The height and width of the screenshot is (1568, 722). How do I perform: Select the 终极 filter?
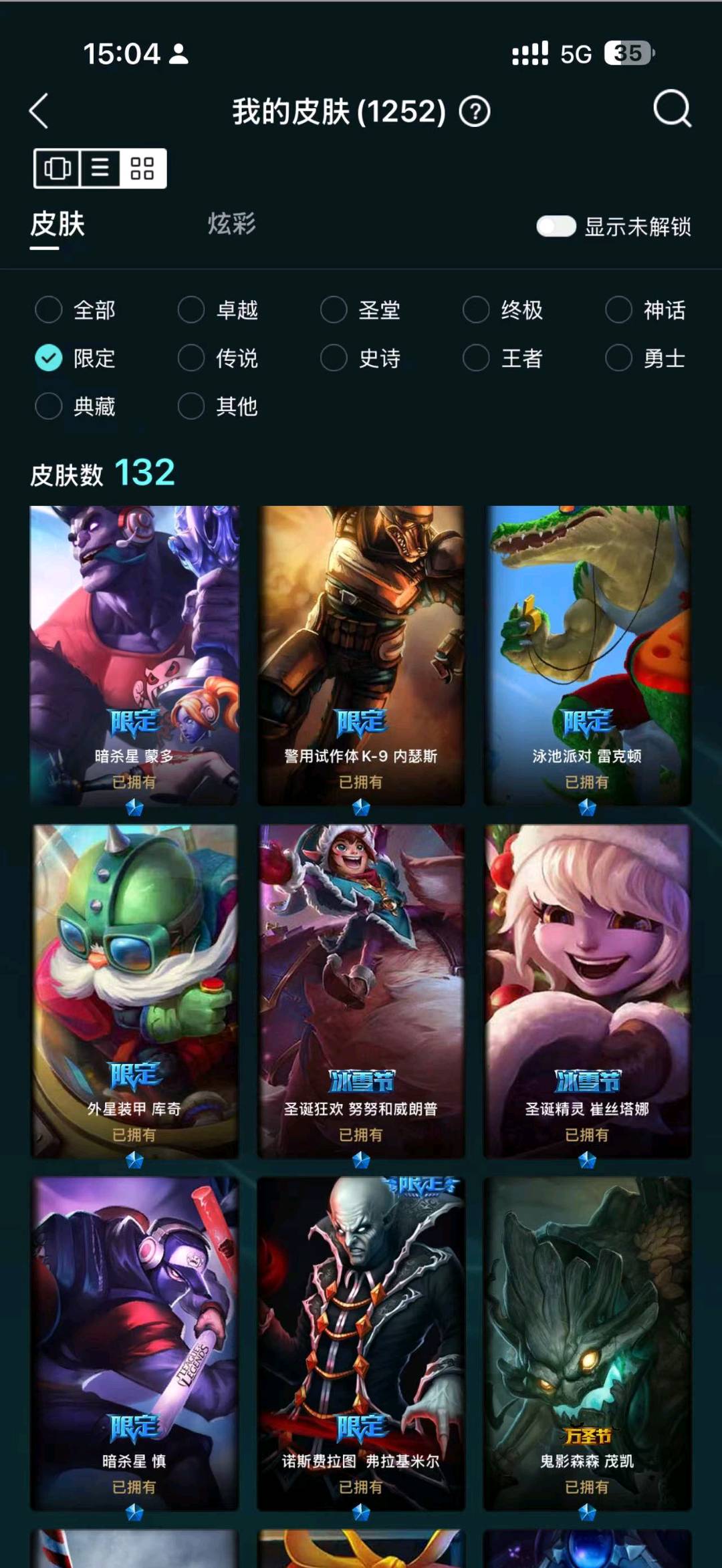[503, 310]
